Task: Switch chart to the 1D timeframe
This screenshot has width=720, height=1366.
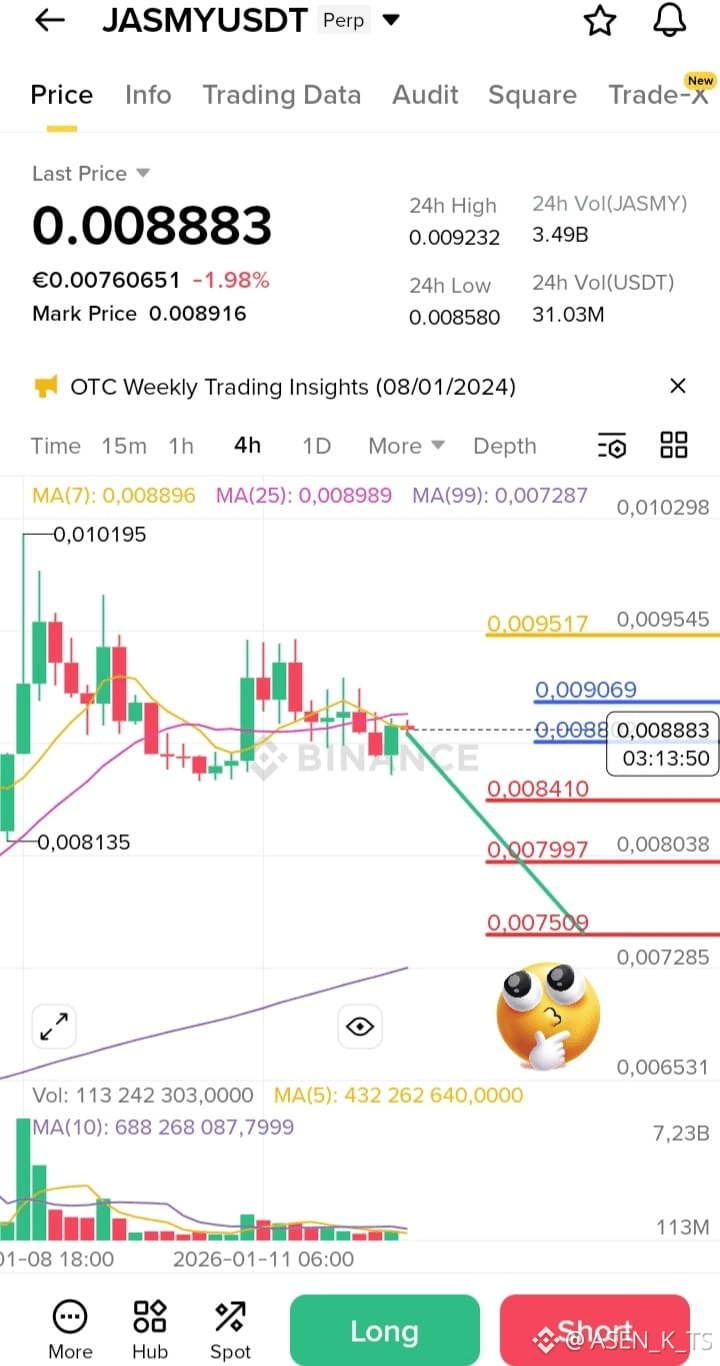Action: tap(316, 446)
